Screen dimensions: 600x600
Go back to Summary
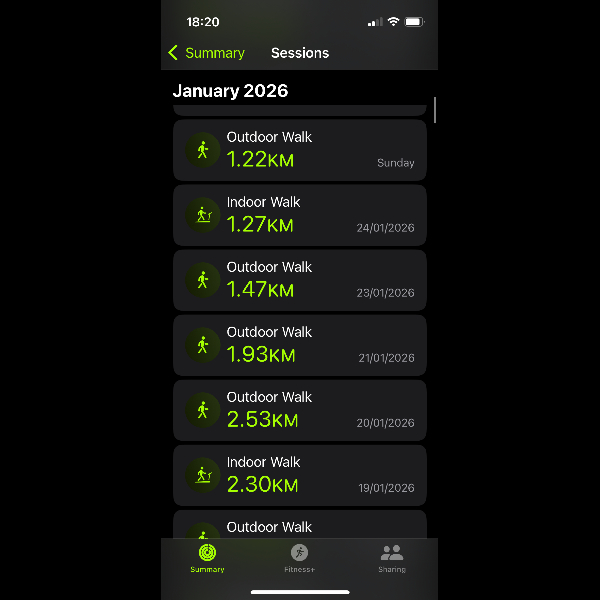(x=207, y=53)
